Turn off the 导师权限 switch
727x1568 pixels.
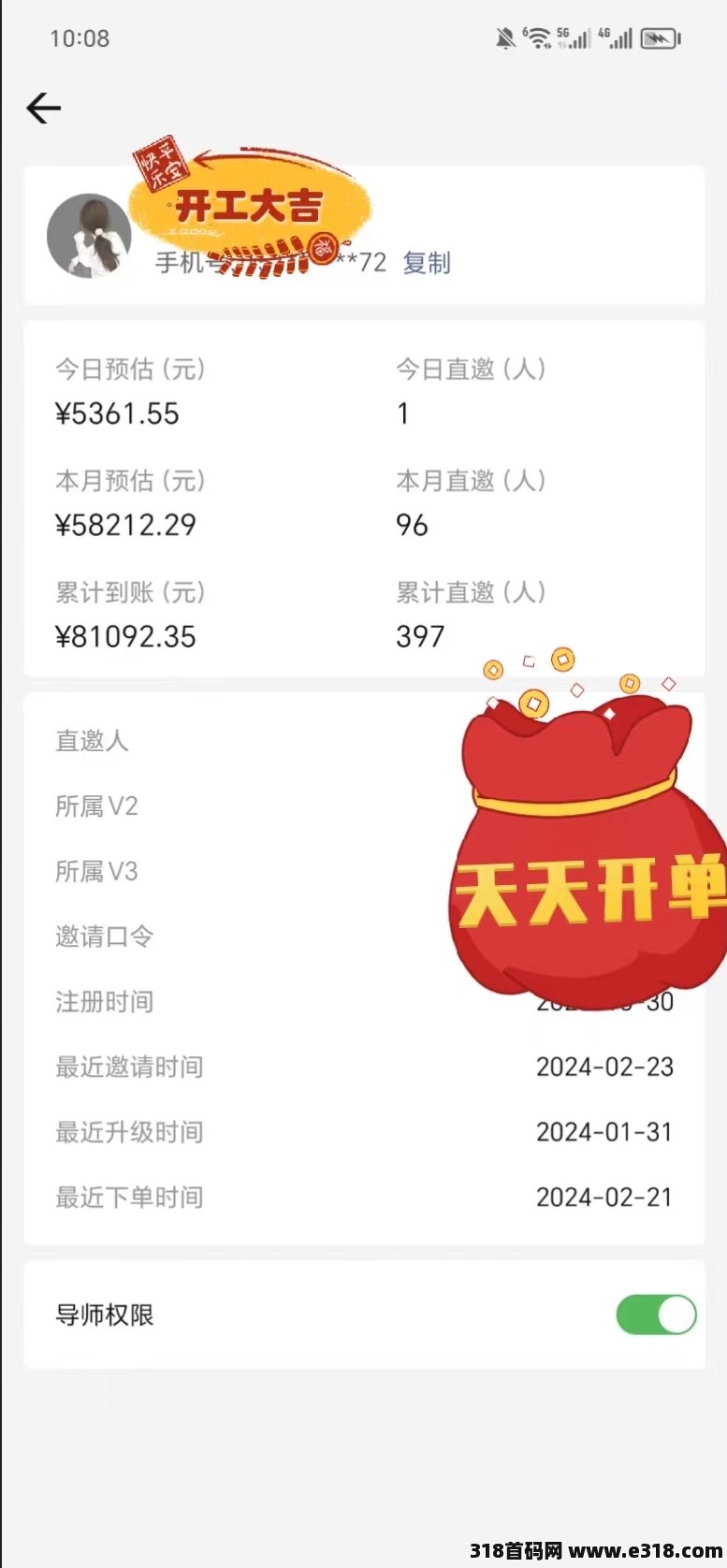tap(656, 1314)
